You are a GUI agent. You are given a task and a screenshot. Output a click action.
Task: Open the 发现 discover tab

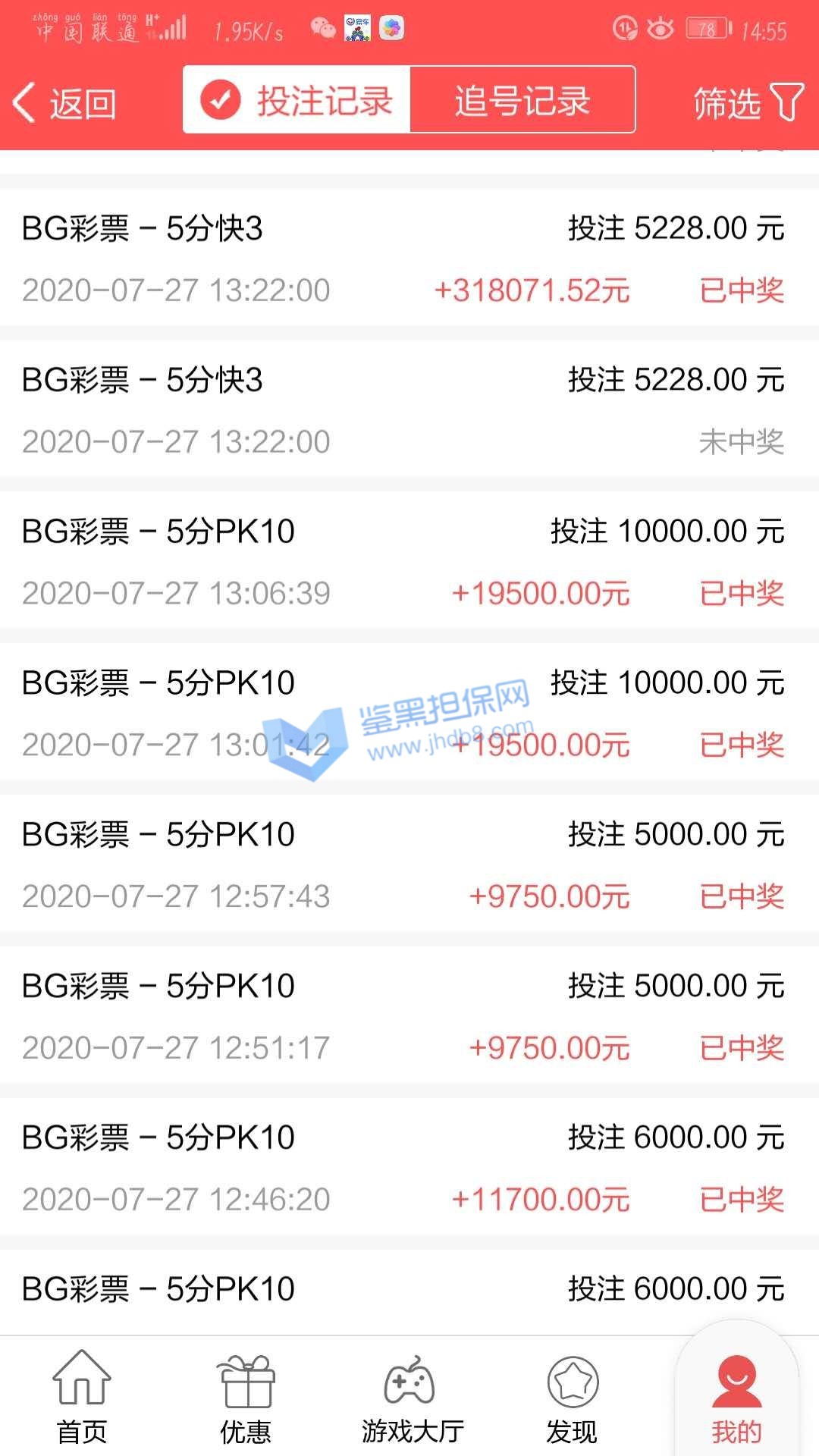pos(573,1397)
